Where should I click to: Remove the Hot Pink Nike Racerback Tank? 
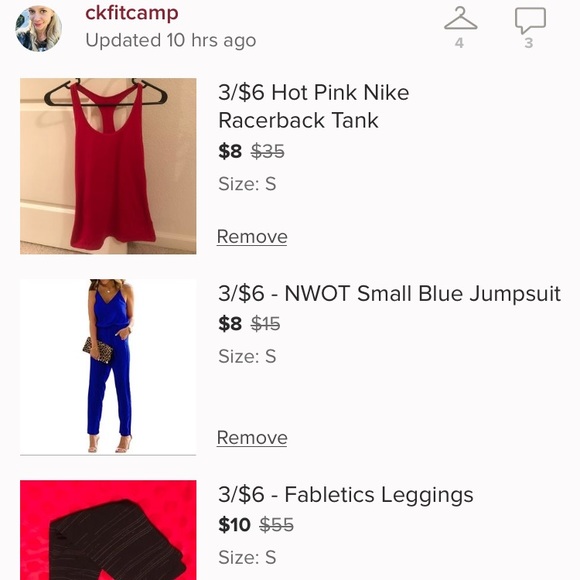[x=252, y=237]
